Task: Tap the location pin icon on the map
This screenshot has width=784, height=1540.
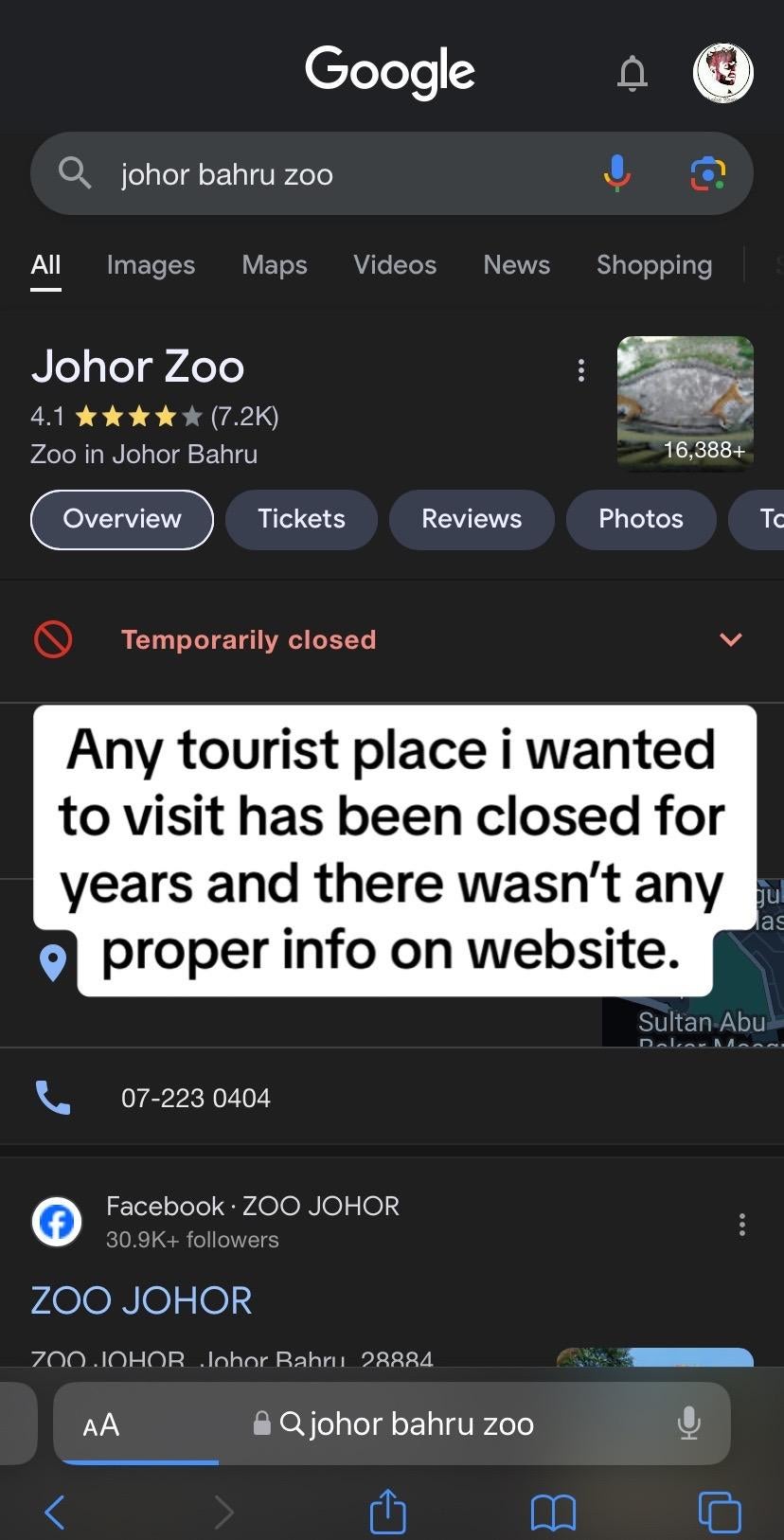Action: click(x=53, y=963)
